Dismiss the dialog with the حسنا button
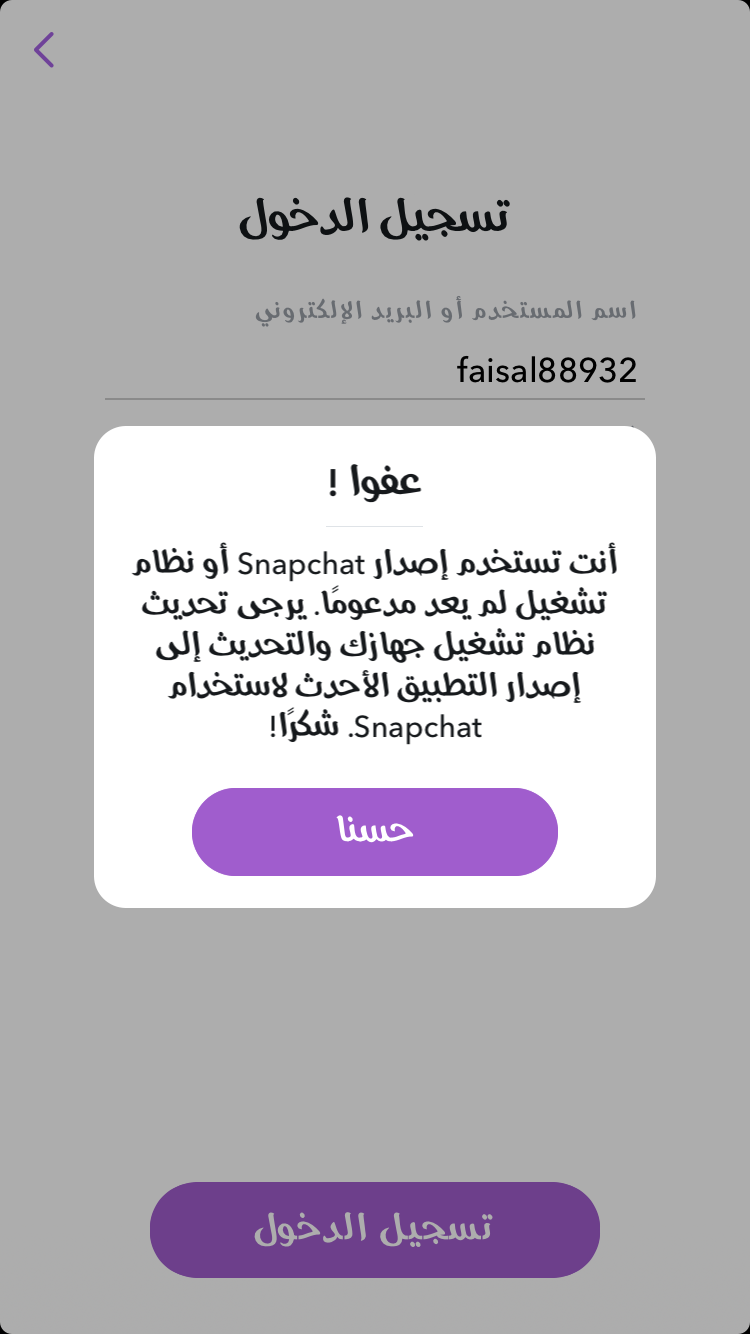The width and height of the screenshot is (750, 1334). (x=374, y=832)
